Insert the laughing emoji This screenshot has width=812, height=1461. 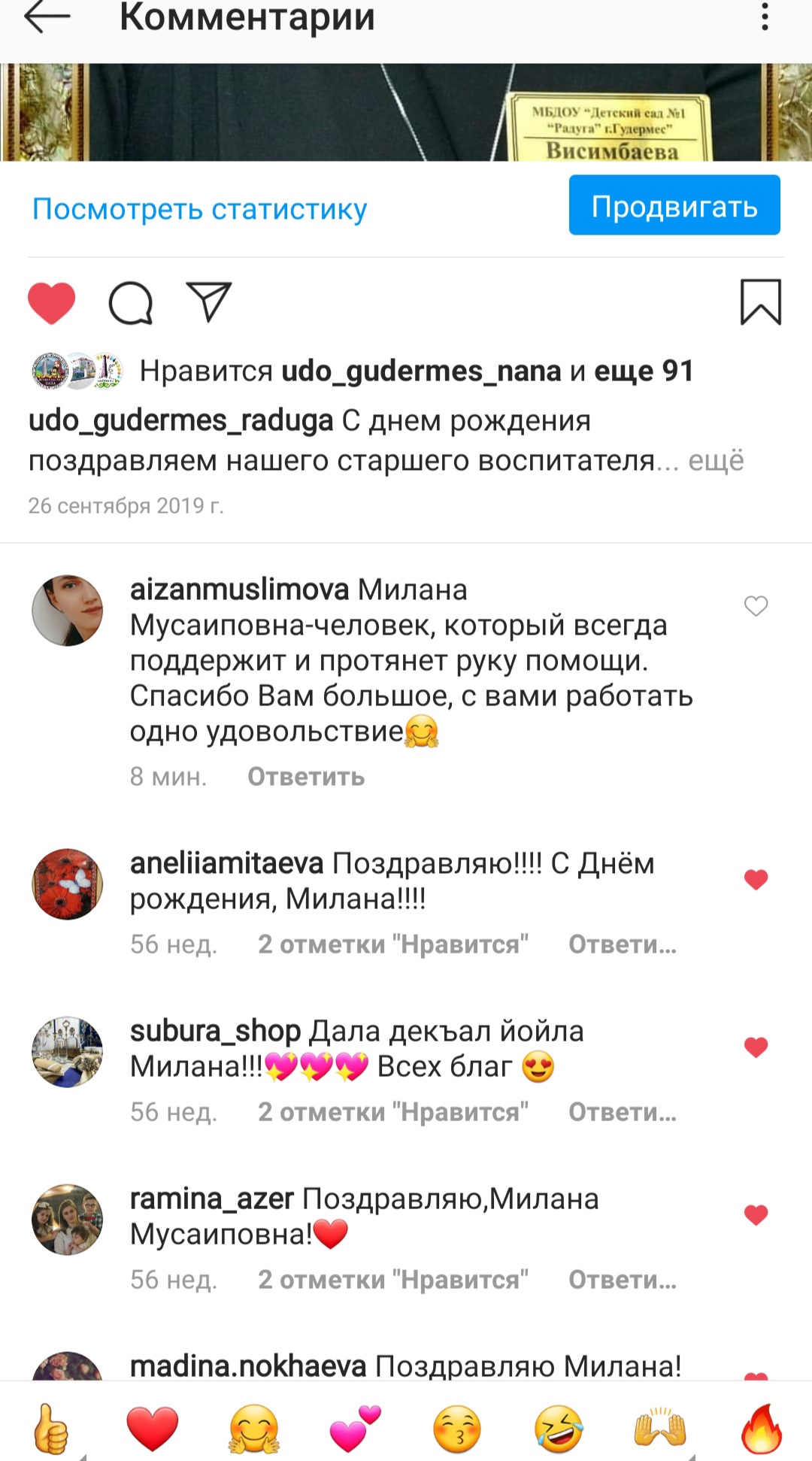[559, 1429]
